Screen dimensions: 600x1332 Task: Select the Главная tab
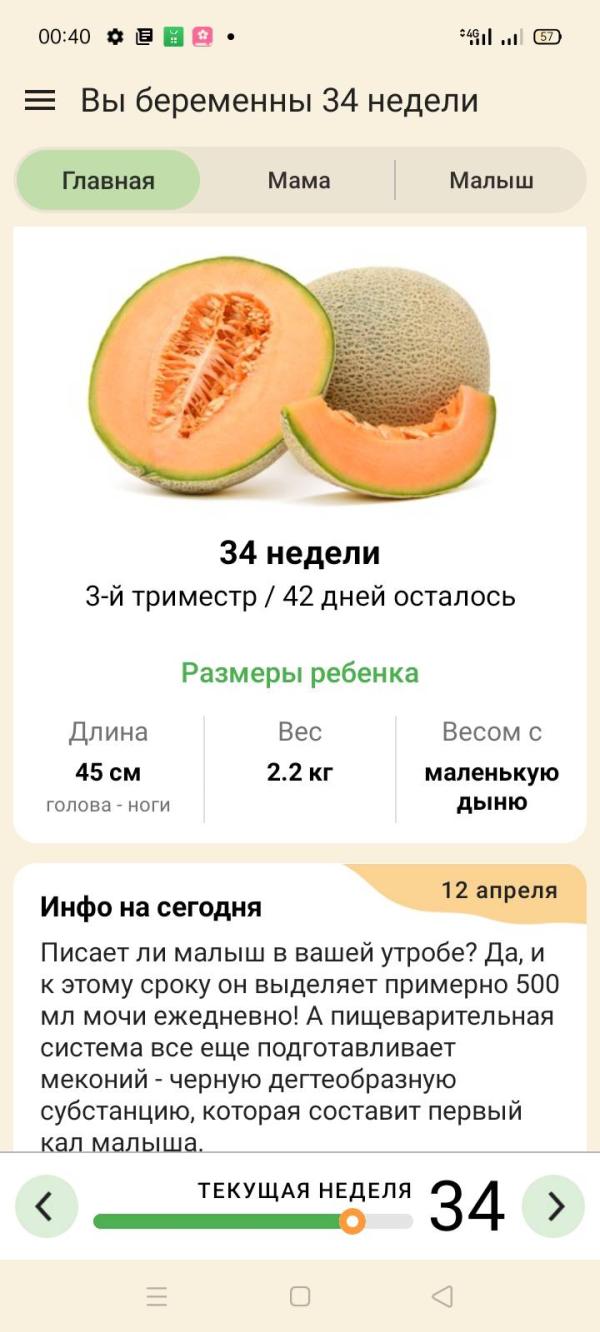coord(108,181)
